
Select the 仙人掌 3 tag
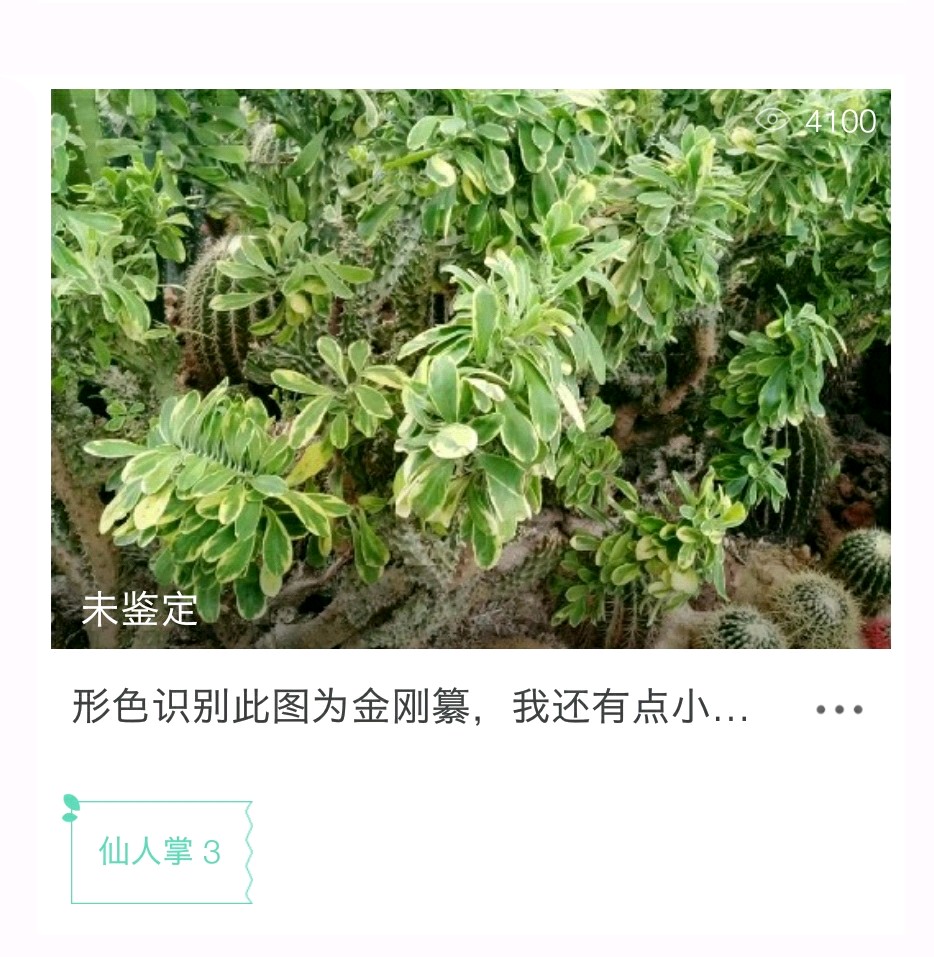pyautogui.click(x=160, y=852)
